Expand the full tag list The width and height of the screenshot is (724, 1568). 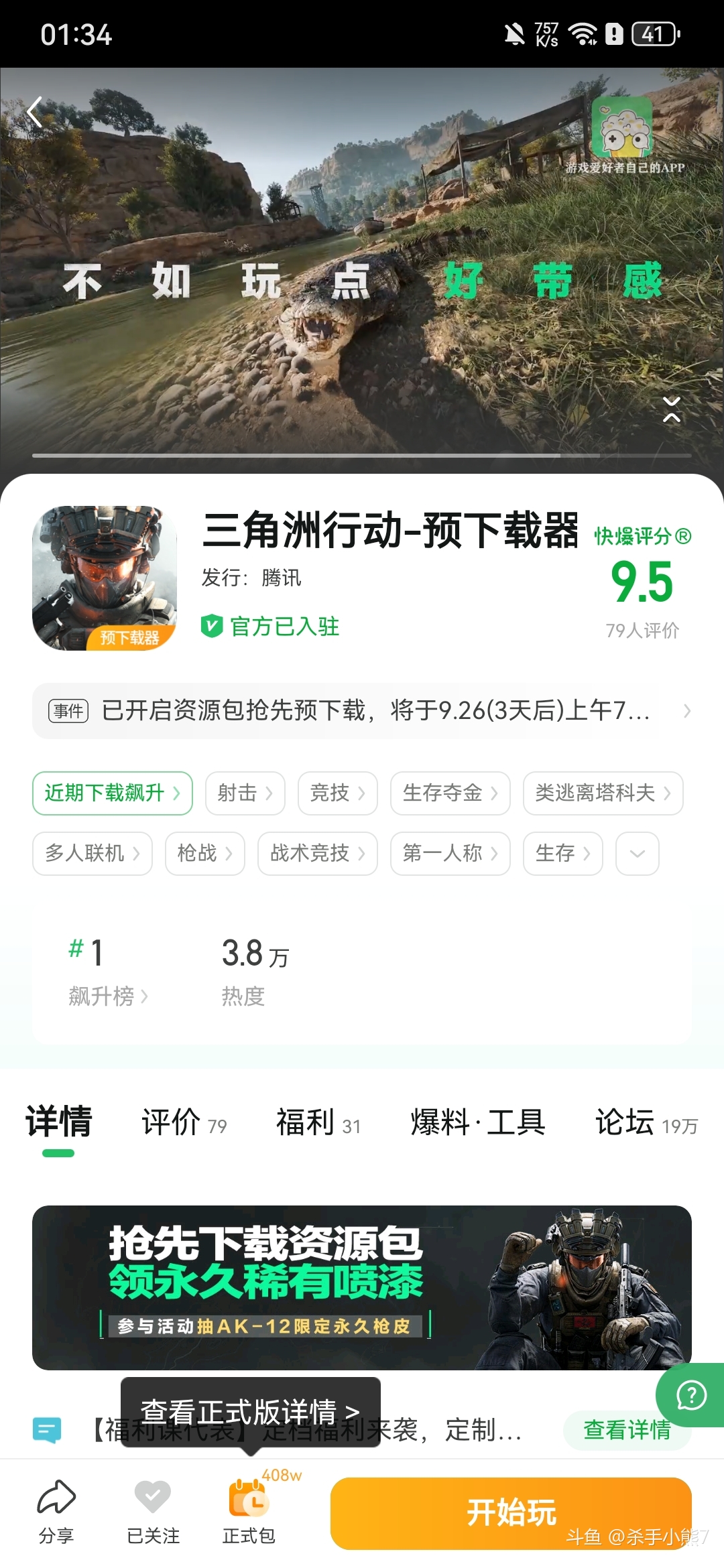pos(637,854)
